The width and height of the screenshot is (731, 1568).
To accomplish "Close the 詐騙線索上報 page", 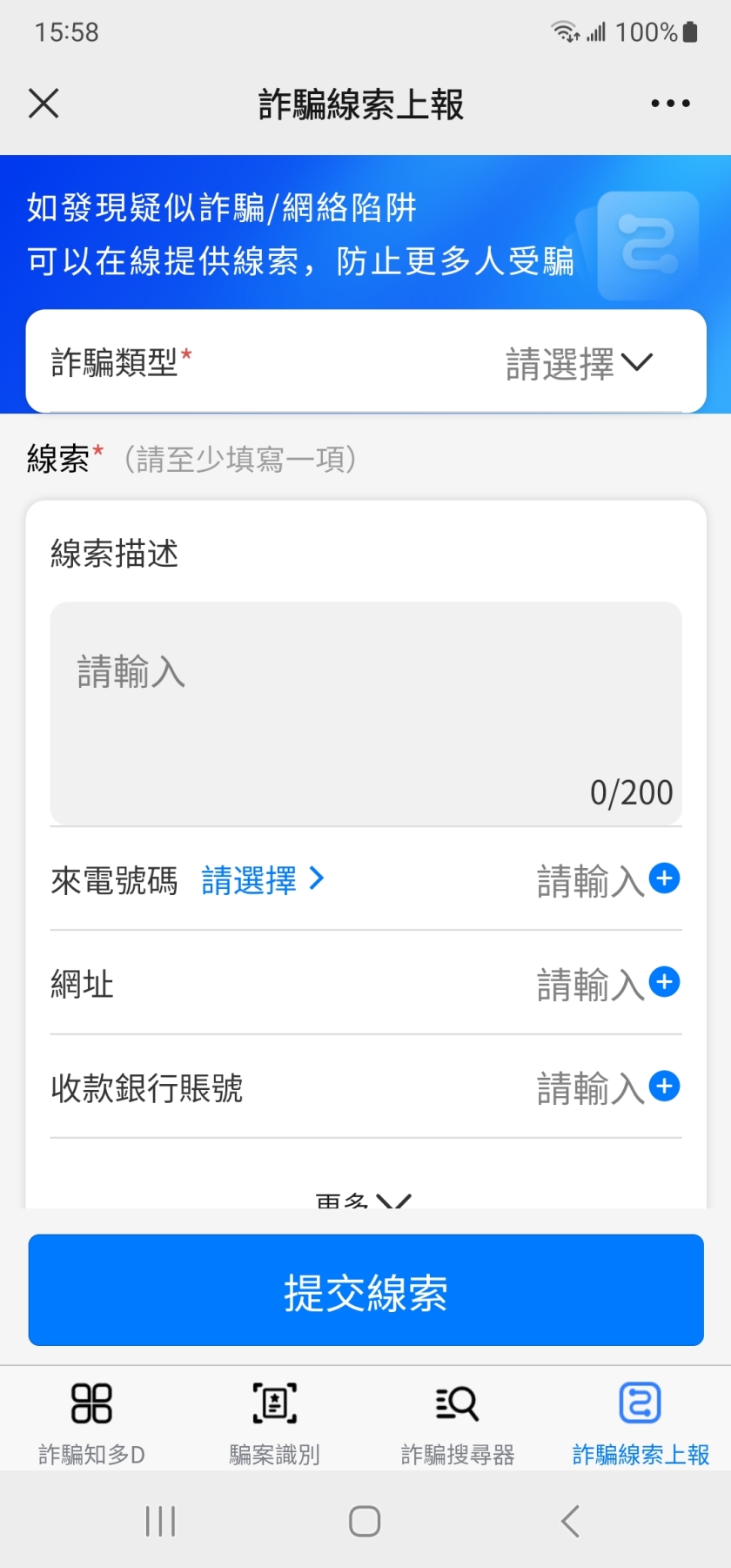I will 44,104.
